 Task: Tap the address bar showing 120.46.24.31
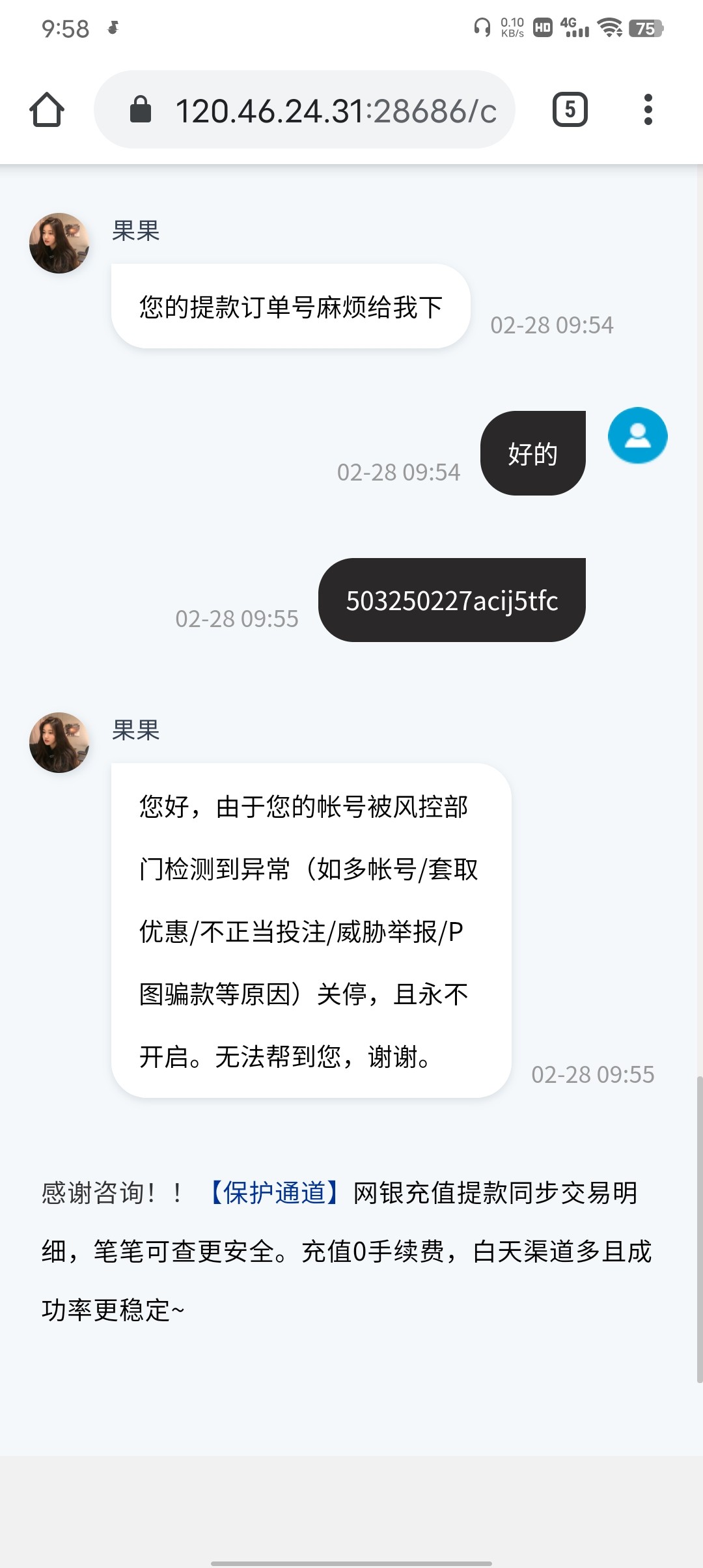pos(305,109)
